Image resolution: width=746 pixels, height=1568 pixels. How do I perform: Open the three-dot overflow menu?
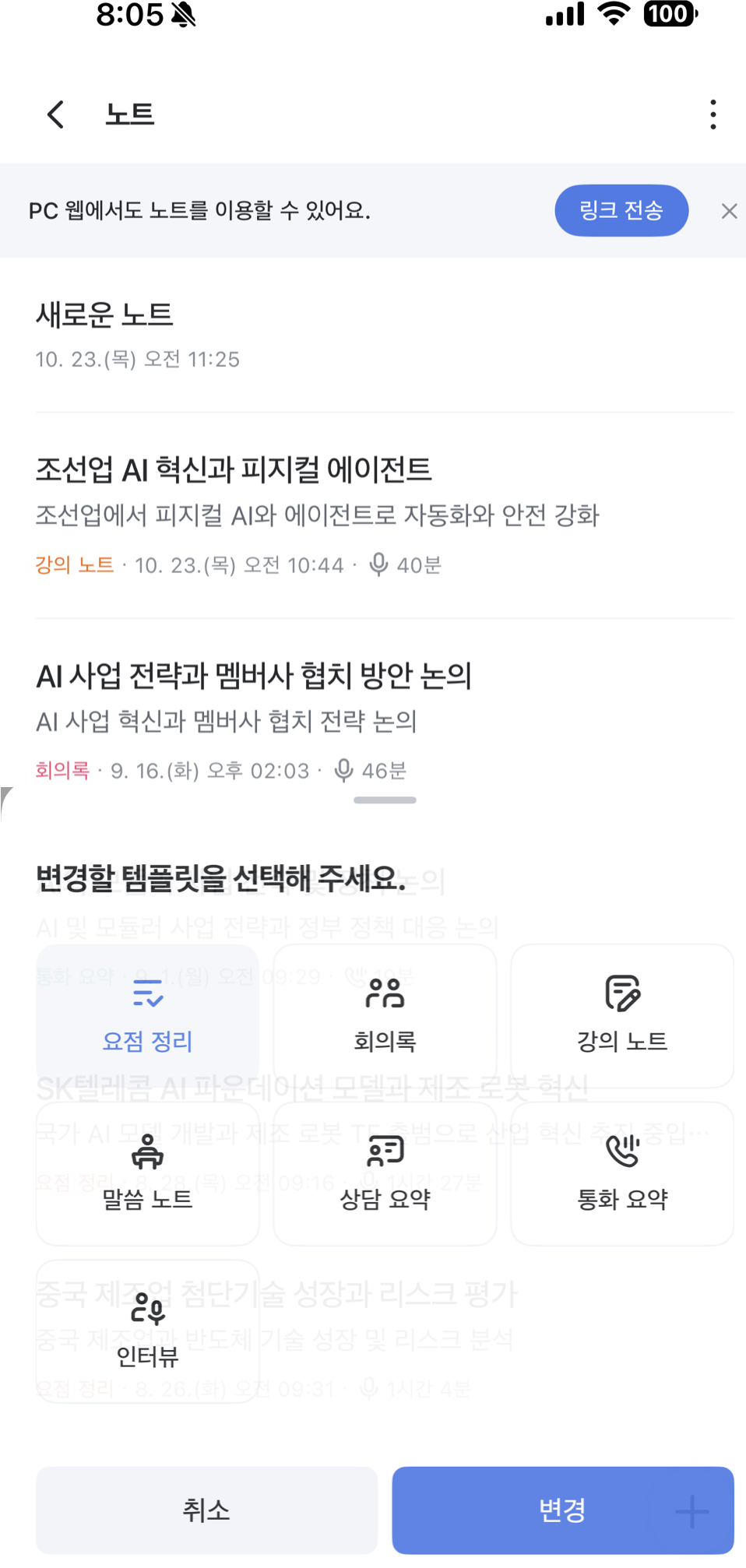[712, 114]
